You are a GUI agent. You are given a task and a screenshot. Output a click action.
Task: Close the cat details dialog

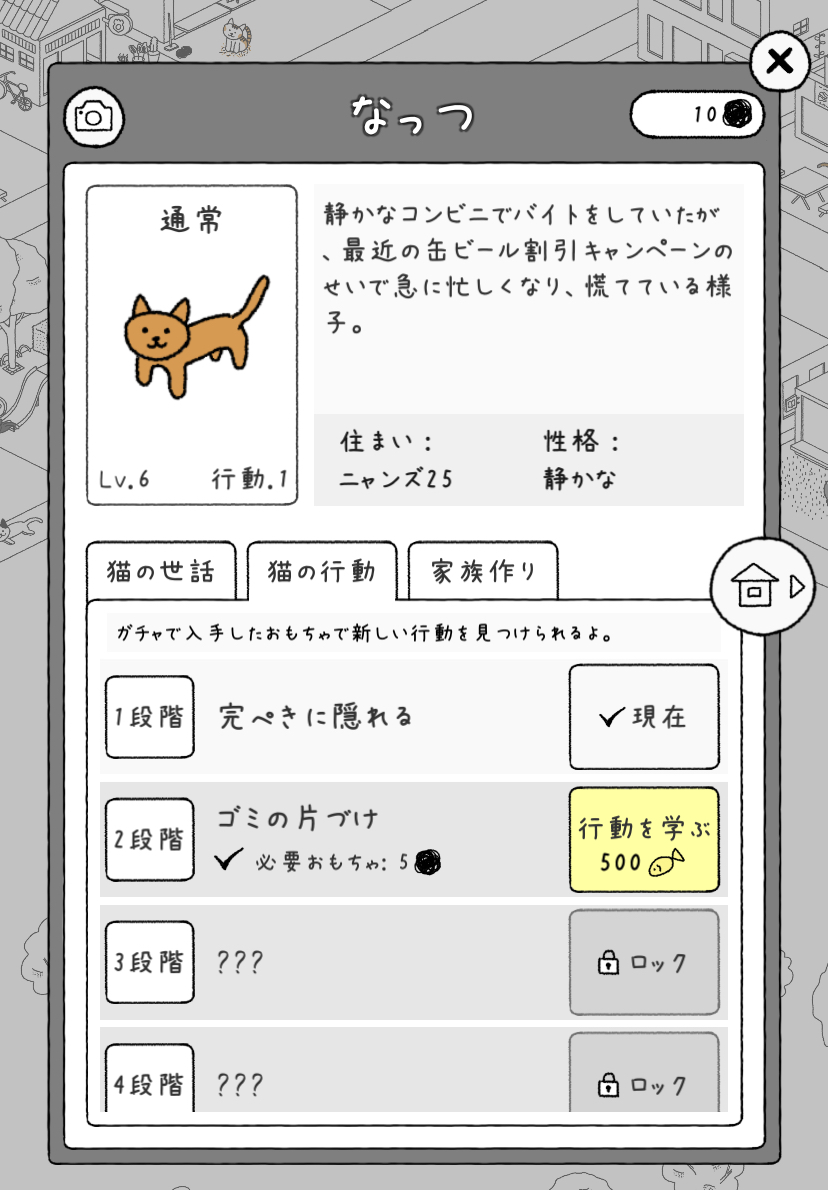click(778, 62)
